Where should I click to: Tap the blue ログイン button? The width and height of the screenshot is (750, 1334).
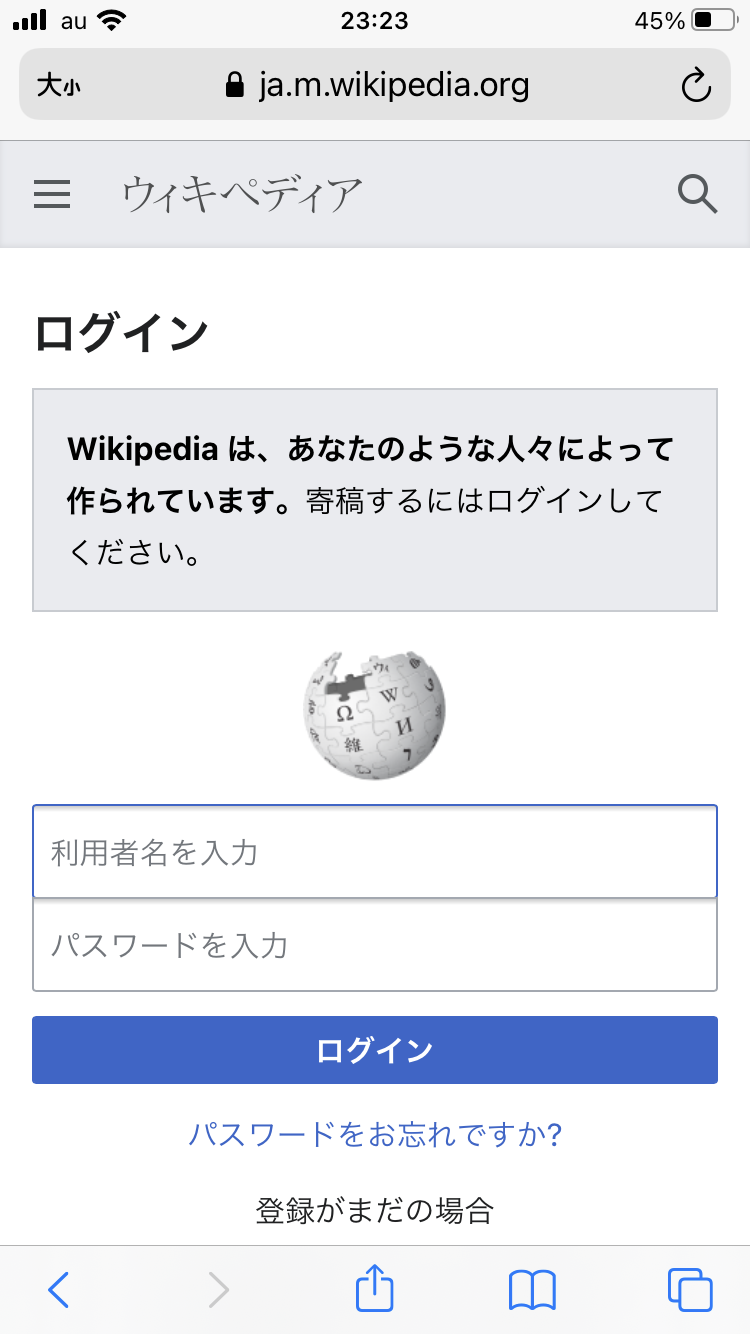(x=375, y=1050)
